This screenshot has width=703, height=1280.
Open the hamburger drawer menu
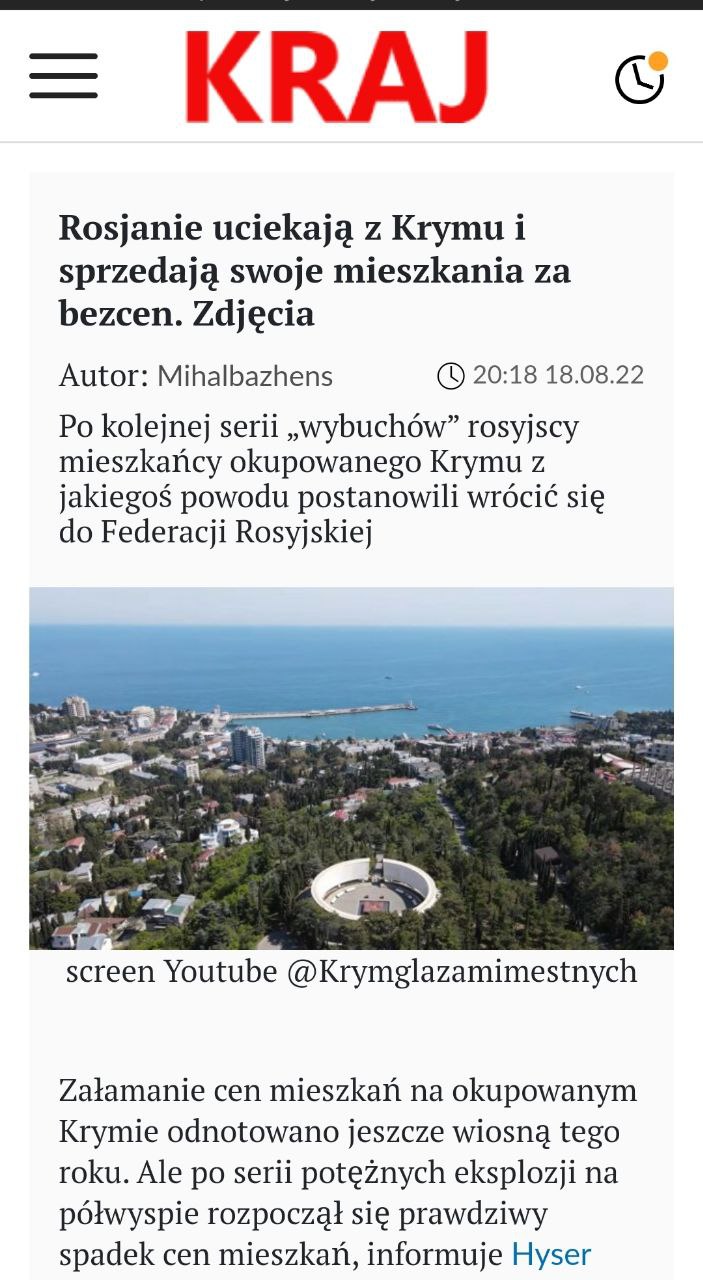[63, 77]
